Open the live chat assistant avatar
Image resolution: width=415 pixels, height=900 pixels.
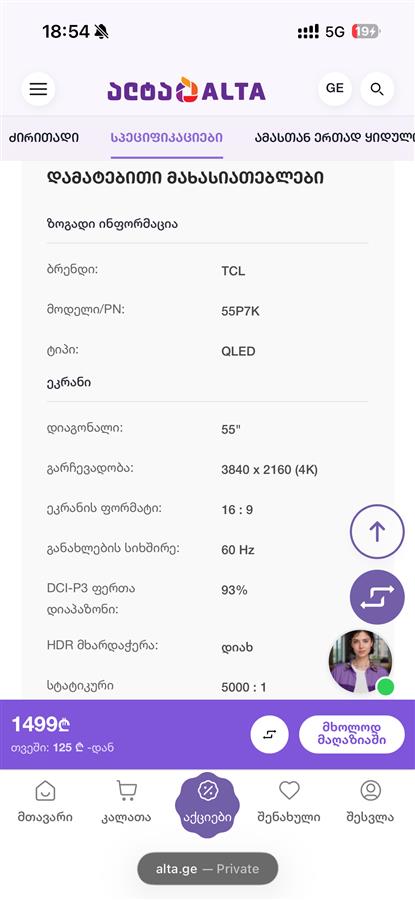point(361,662)
